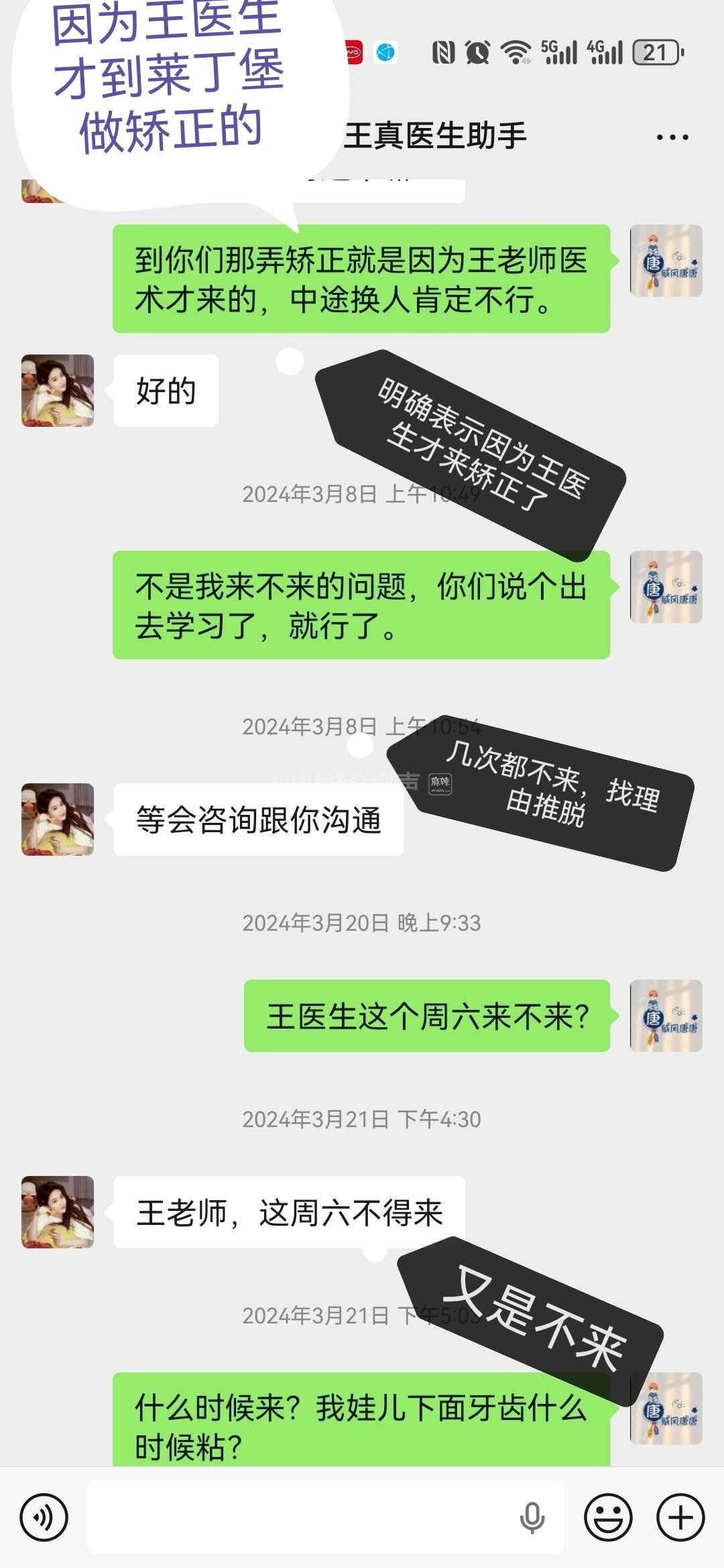Open the plus attachment menu

tap(680, 1517)
